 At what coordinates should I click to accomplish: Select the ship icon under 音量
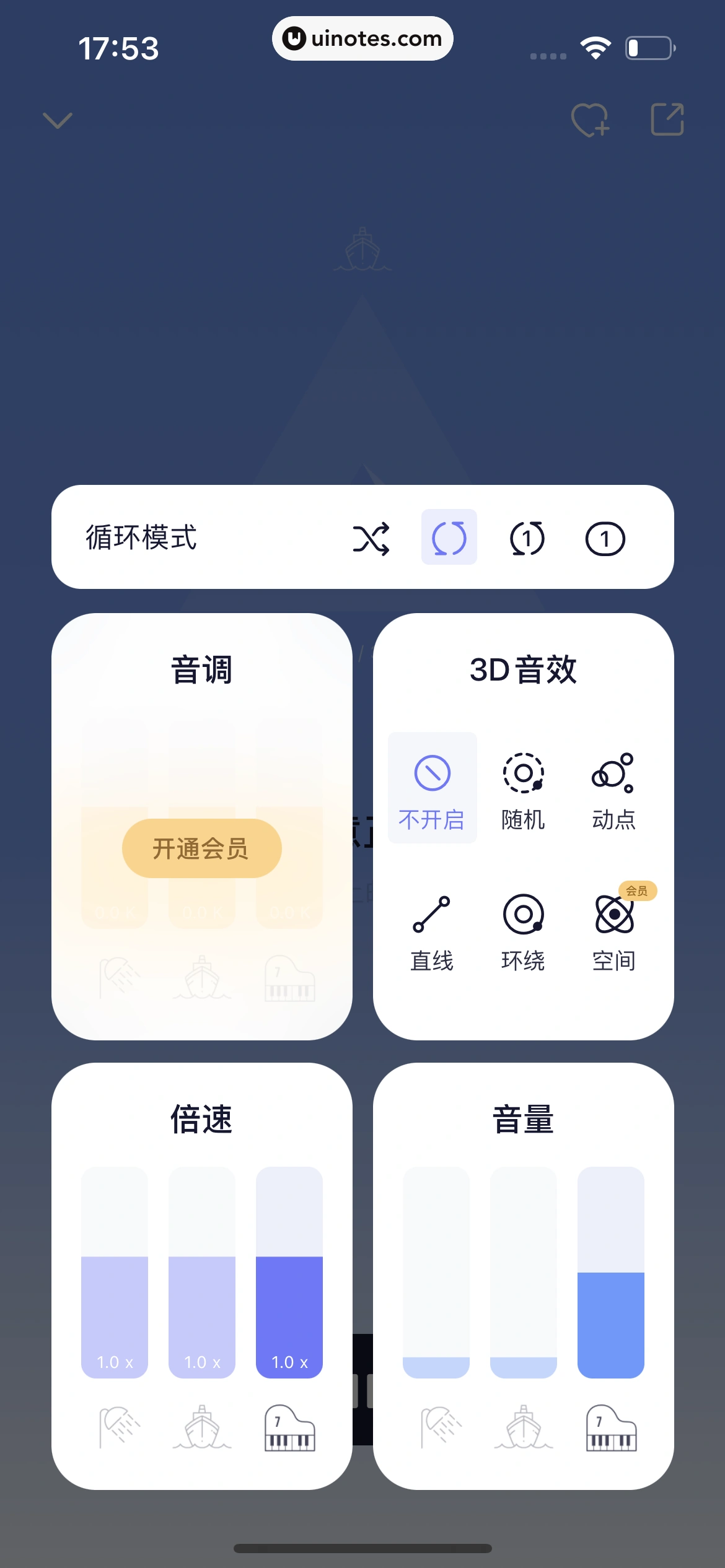point(522,1429)
